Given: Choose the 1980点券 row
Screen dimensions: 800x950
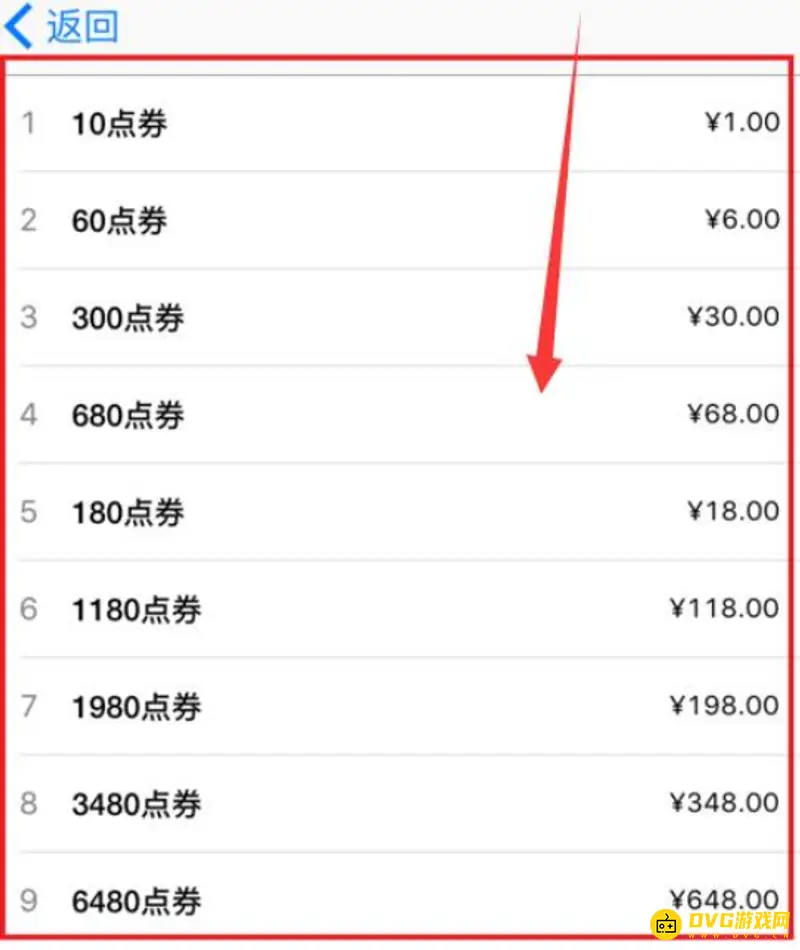Looking at the screenshot, I should coord(137,707).
